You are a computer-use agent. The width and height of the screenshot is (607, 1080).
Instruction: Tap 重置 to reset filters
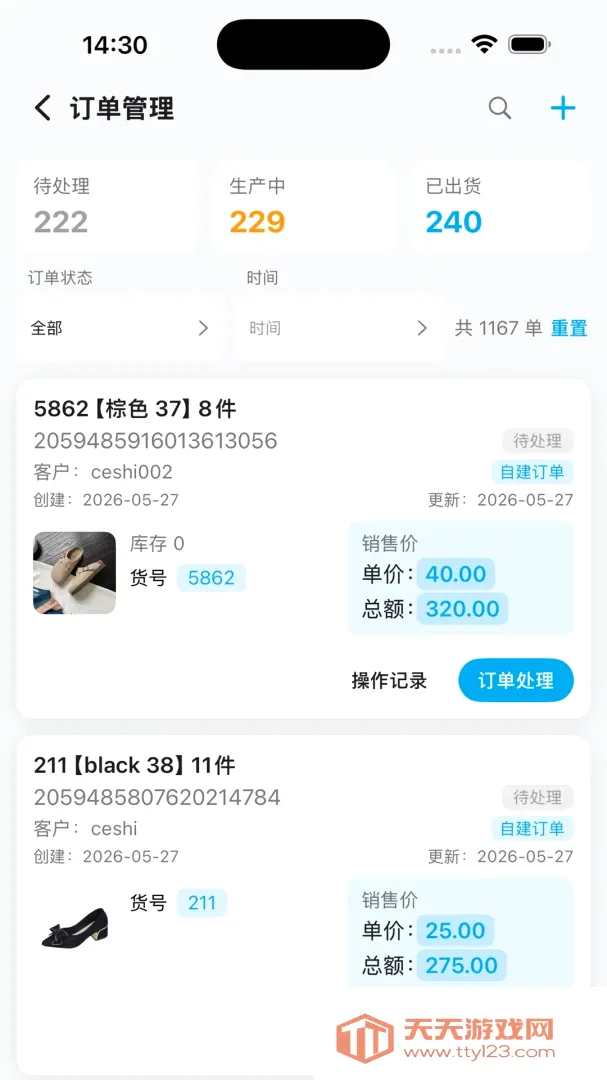point(569,329)
